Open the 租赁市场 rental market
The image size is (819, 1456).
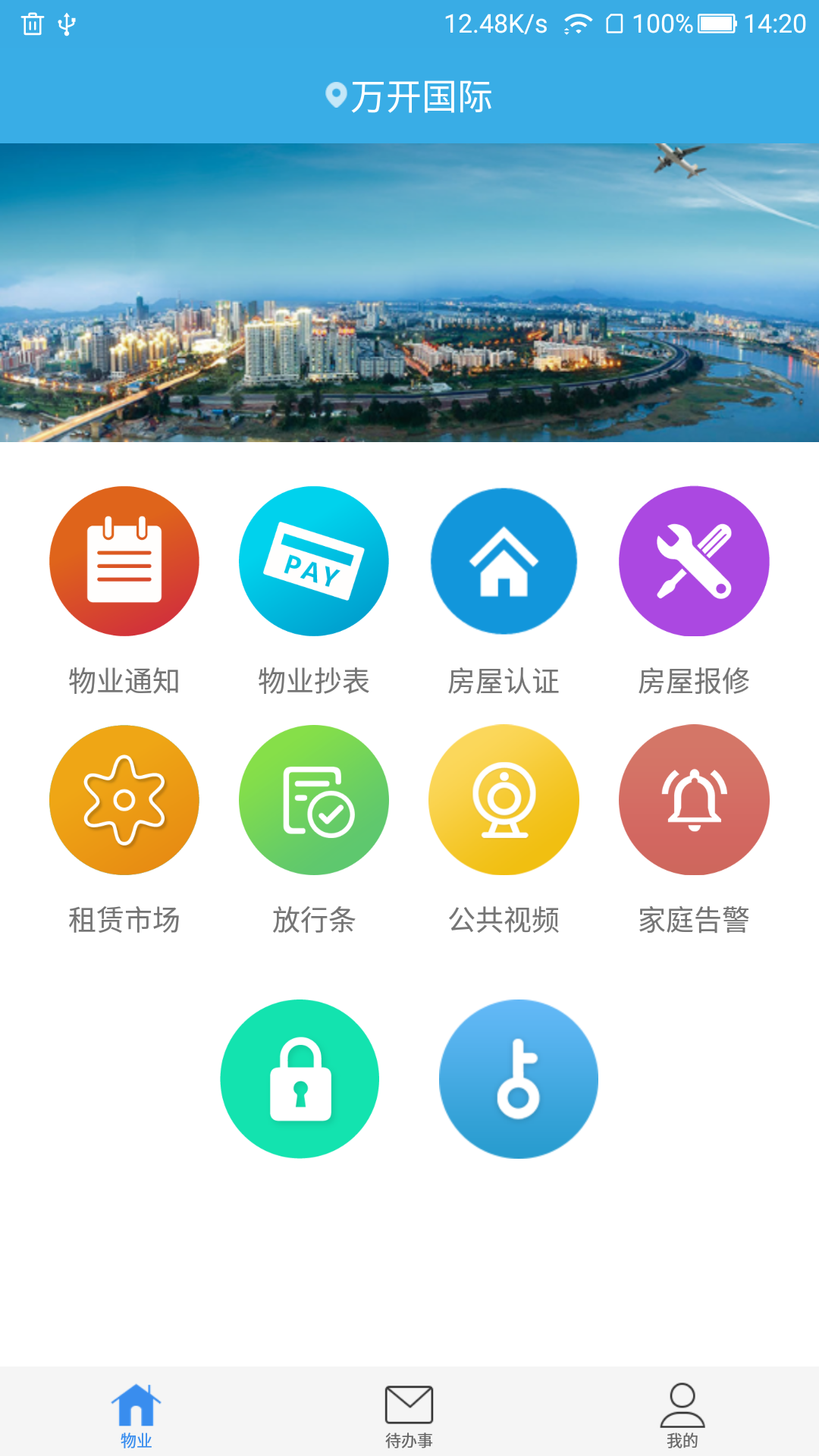(124, 800)
